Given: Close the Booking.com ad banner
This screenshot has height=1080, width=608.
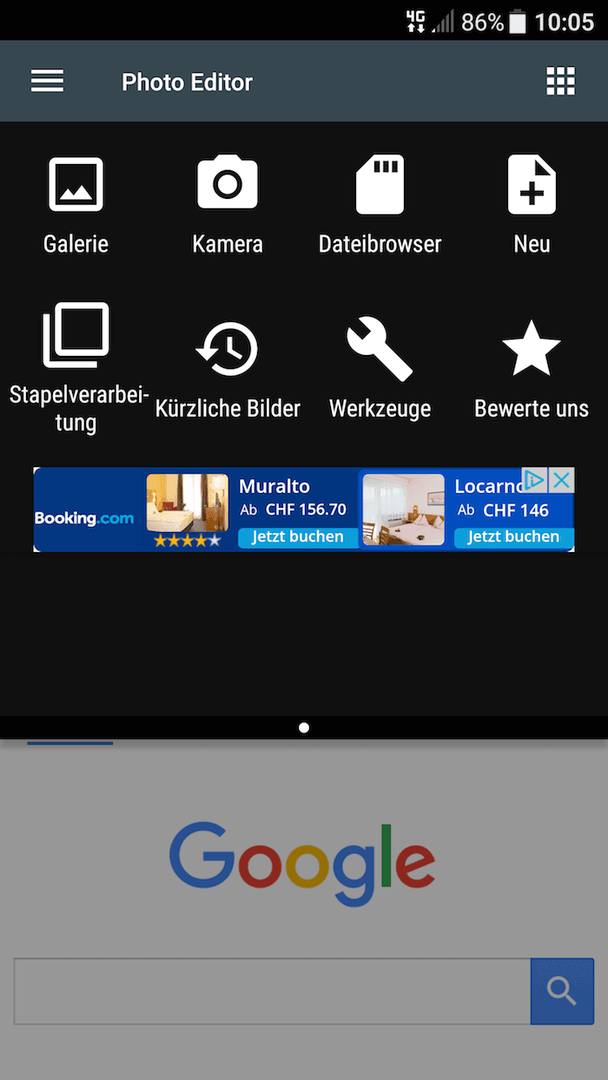Looking at the screenshot, I should [x=563, y=480].
